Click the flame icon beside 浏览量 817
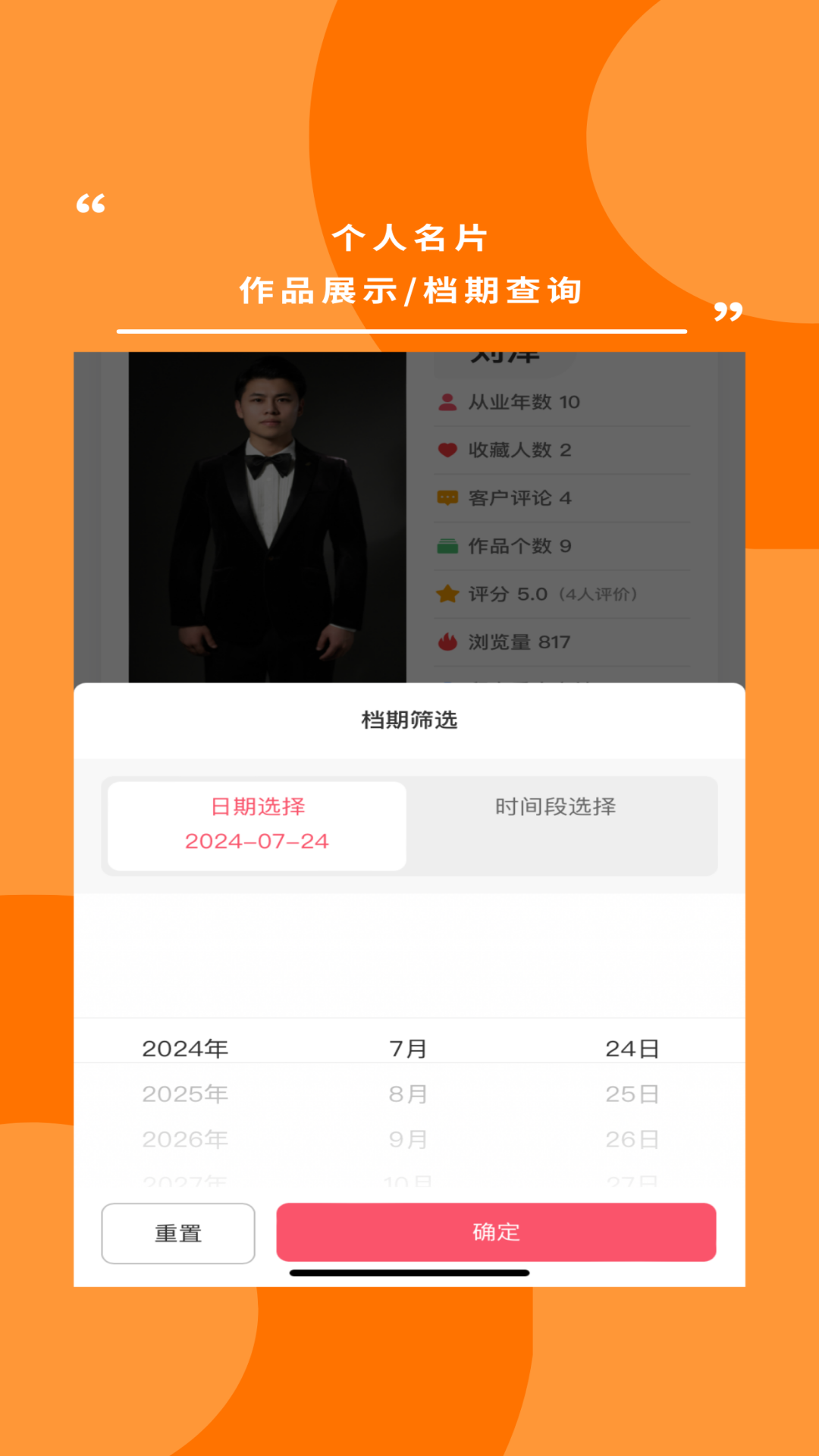The height and width of the screenshot is (1456, 819). pos(447,642)
